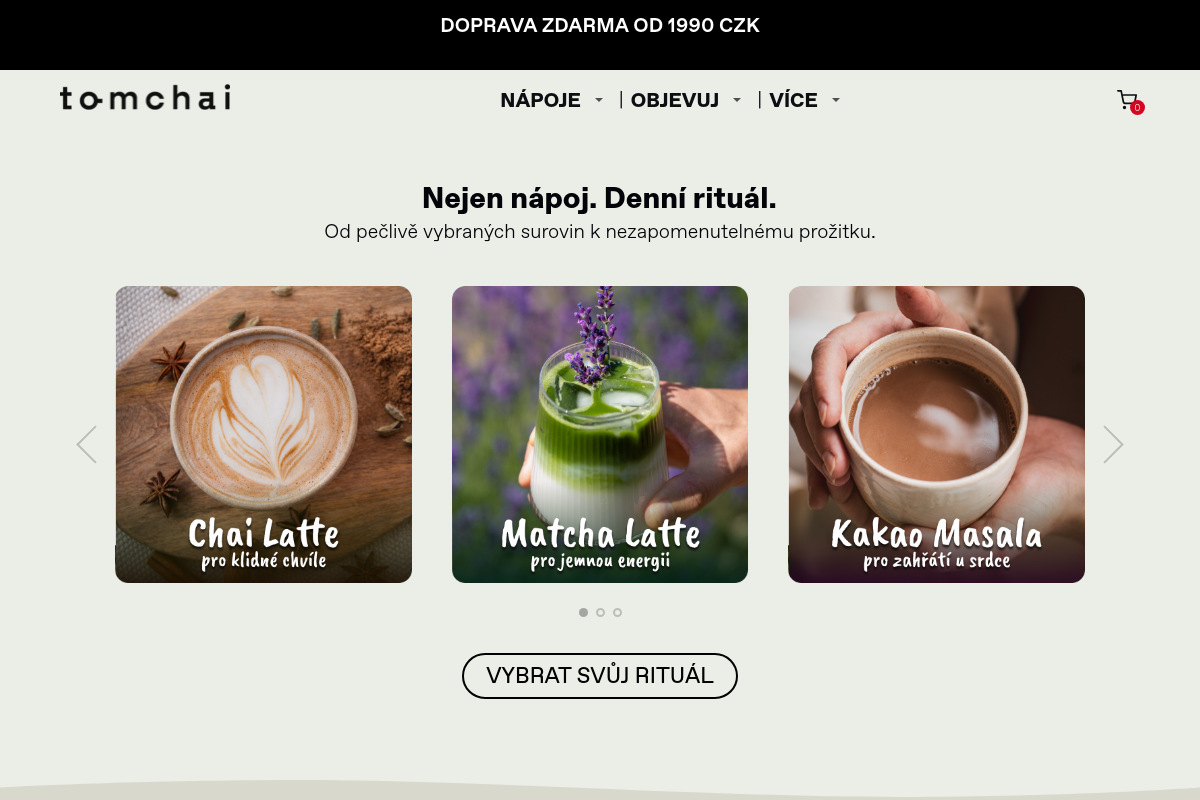Tap the VYBRAT SVŮJ RITUÁL button
The image size is (1200, 800).
[600, 676]
